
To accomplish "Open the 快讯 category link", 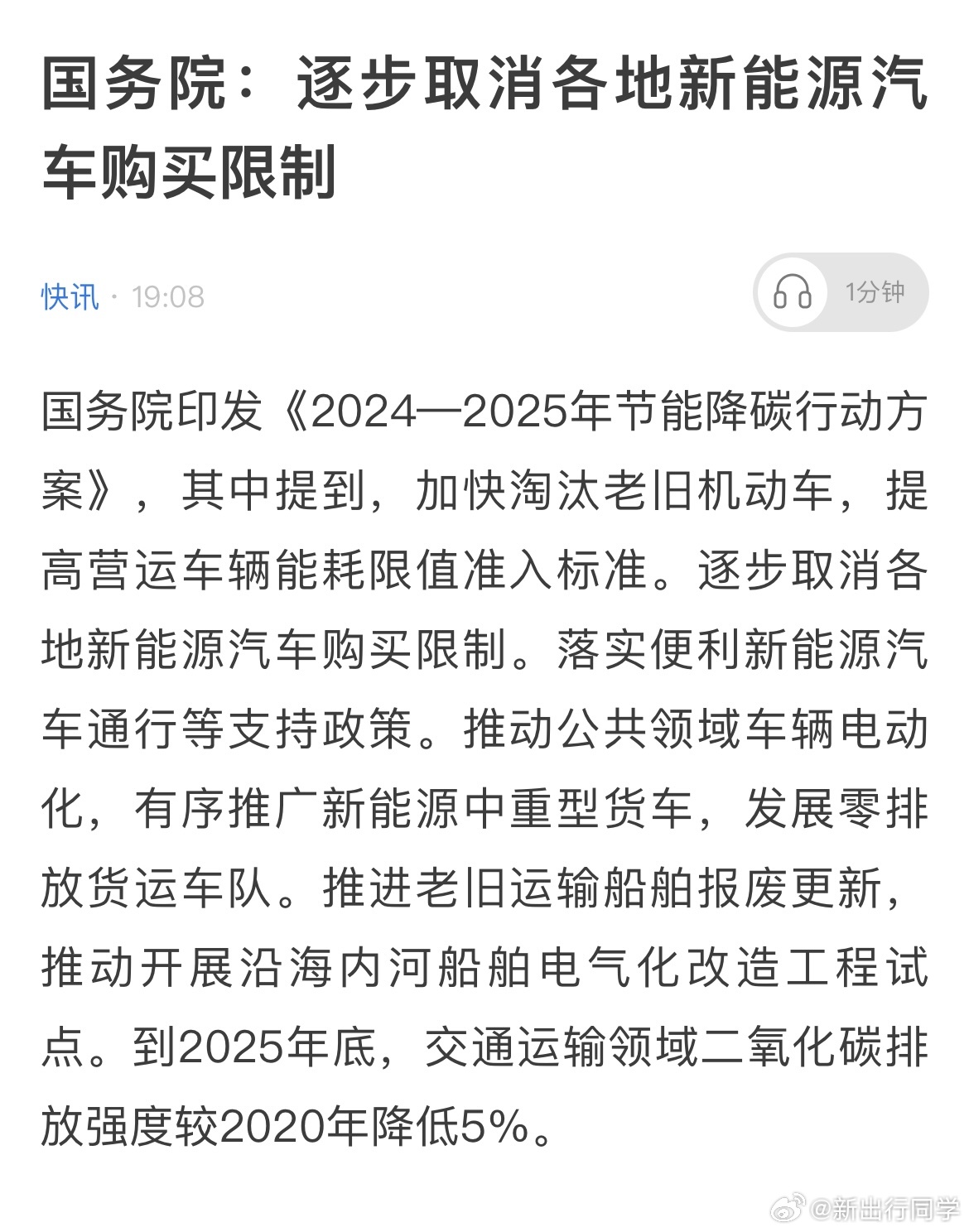I will point(70,296).
